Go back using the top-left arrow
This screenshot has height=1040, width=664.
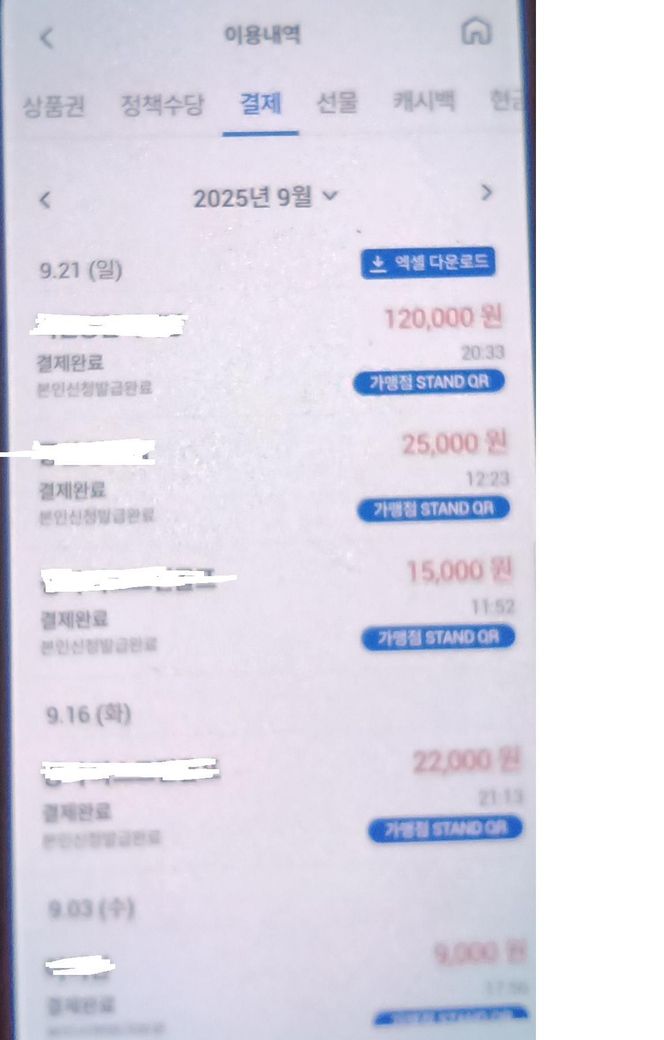tap(46, 38)
